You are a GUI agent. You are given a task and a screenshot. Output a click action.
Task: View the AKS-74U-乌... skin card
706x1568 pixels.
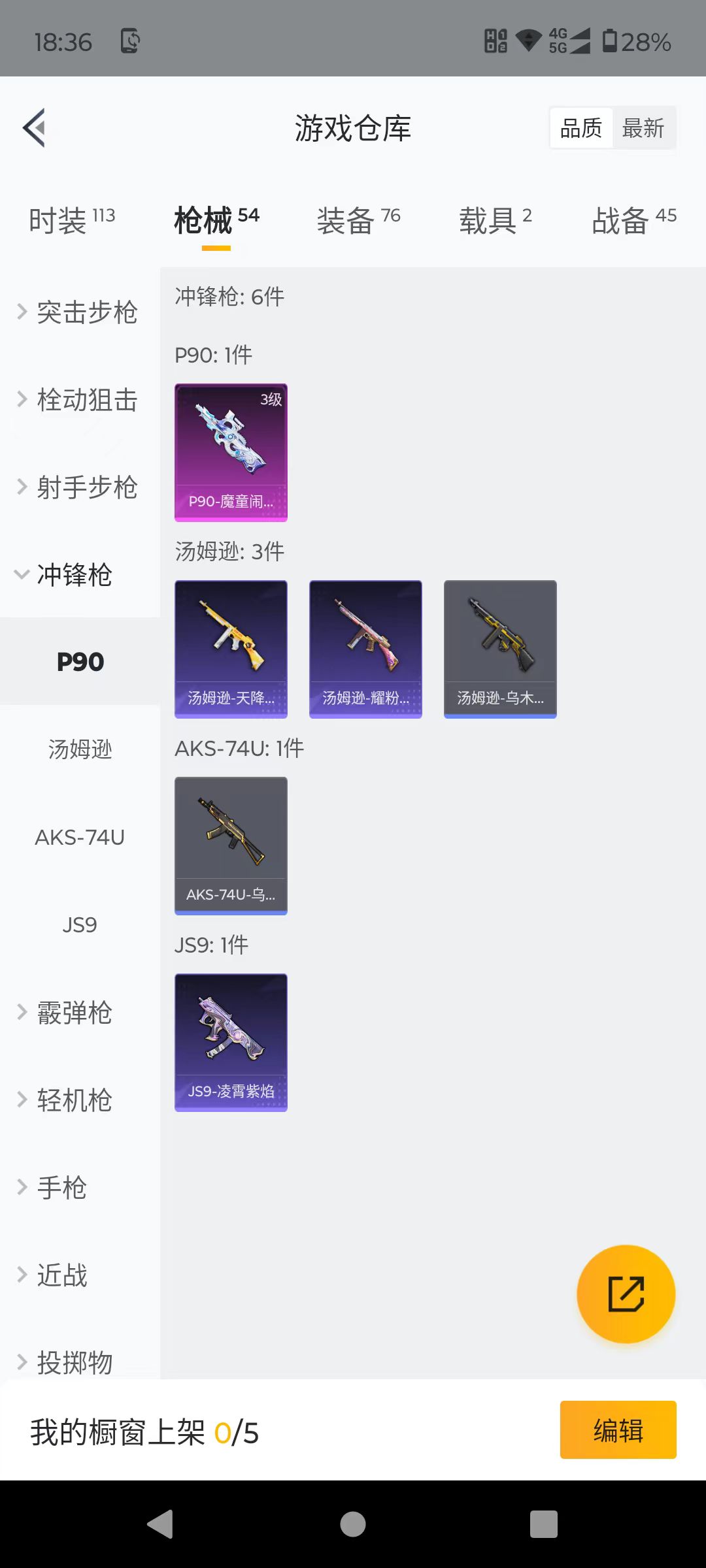point(231,845)
